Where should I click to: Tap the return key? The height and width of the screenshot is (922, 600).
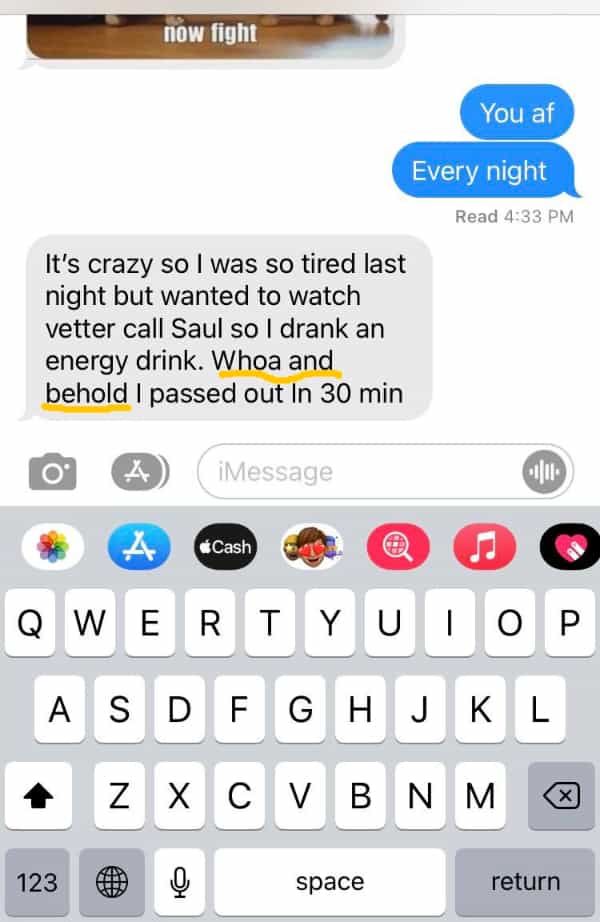coord(524,882)
